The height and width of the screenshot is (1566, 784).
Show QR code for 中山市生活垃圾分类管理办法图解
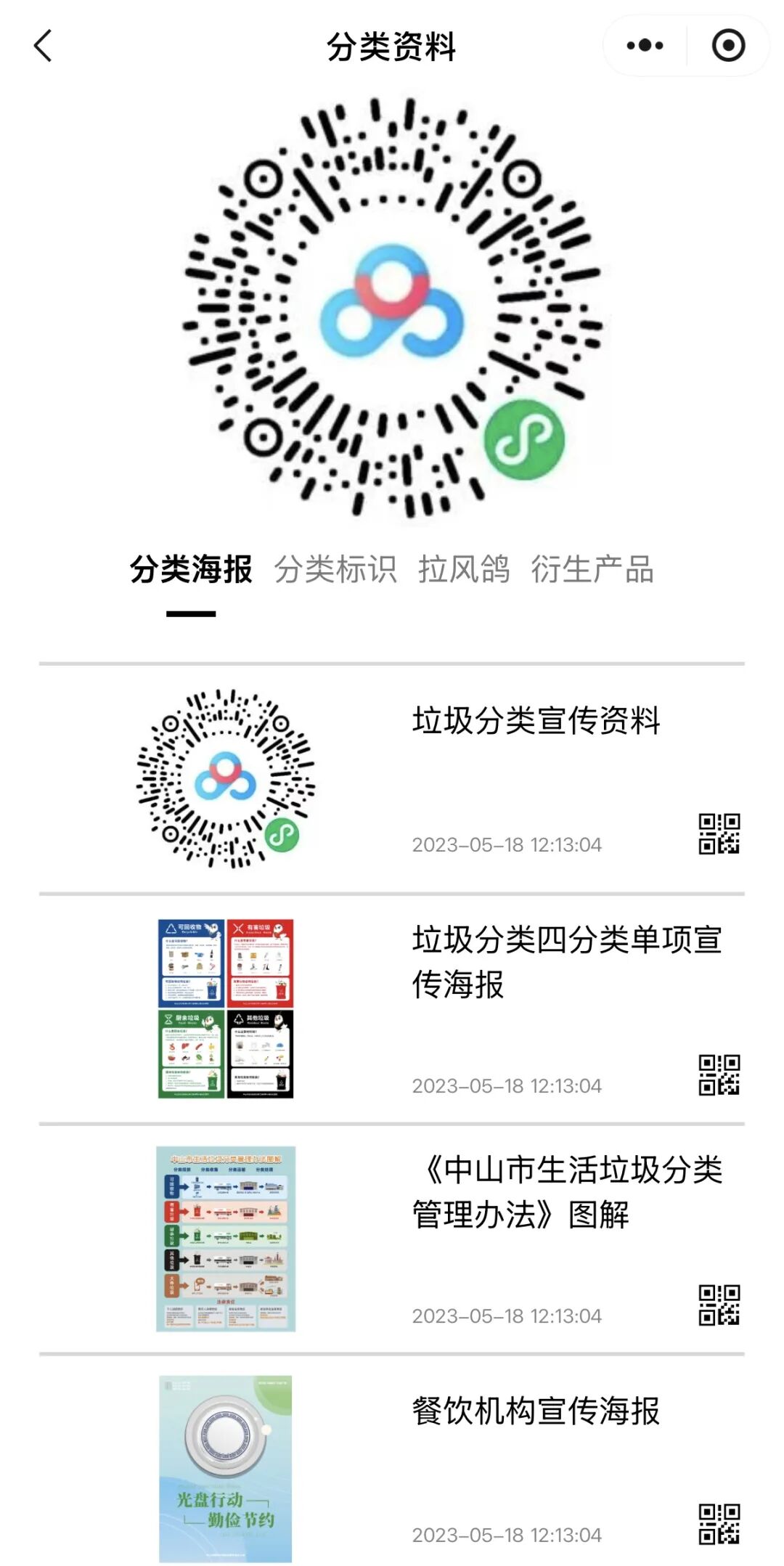719,1305
